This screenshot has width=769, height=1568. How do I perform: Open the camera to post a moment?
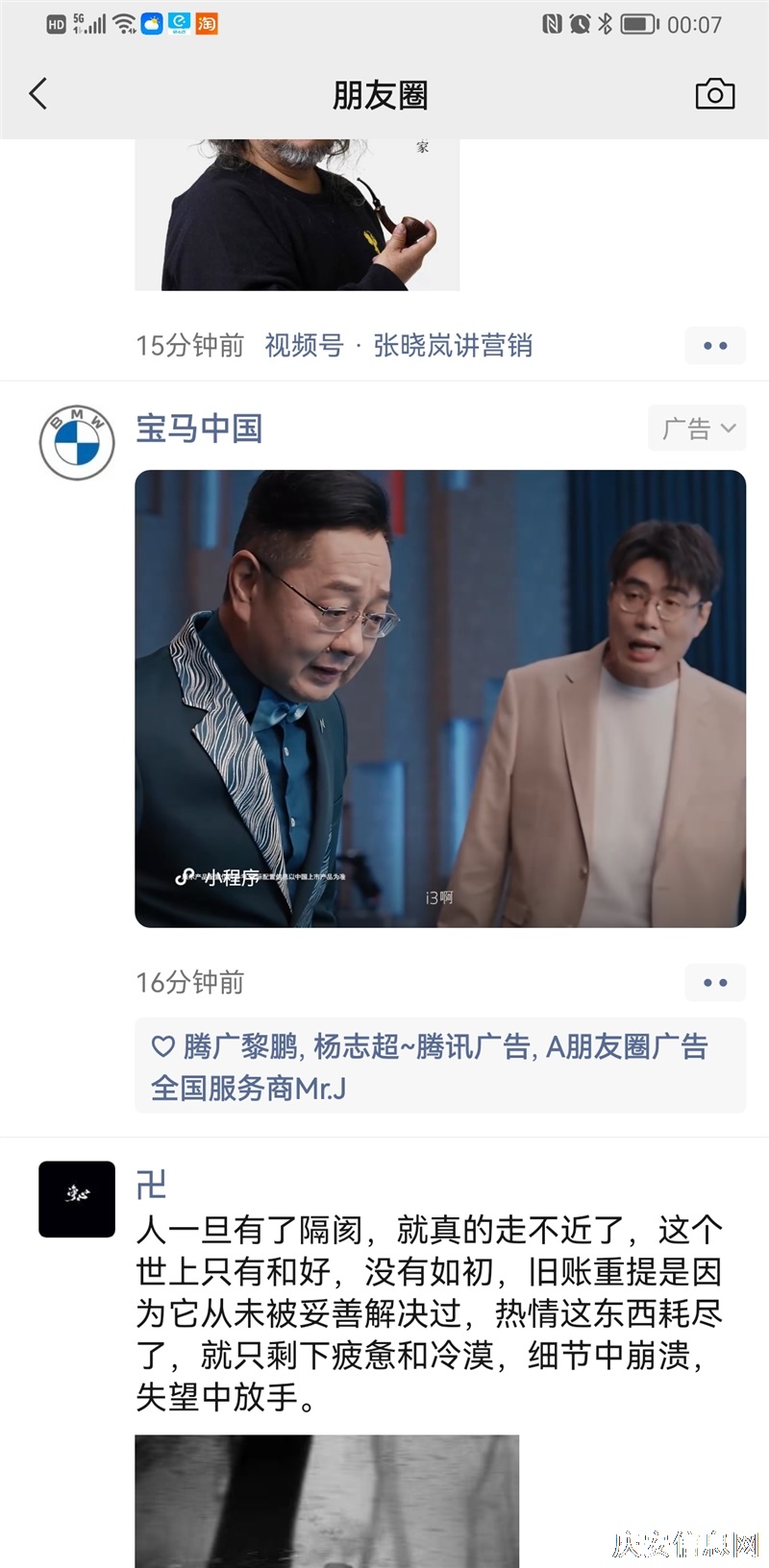pyautogui.click(x=714, y=93)
